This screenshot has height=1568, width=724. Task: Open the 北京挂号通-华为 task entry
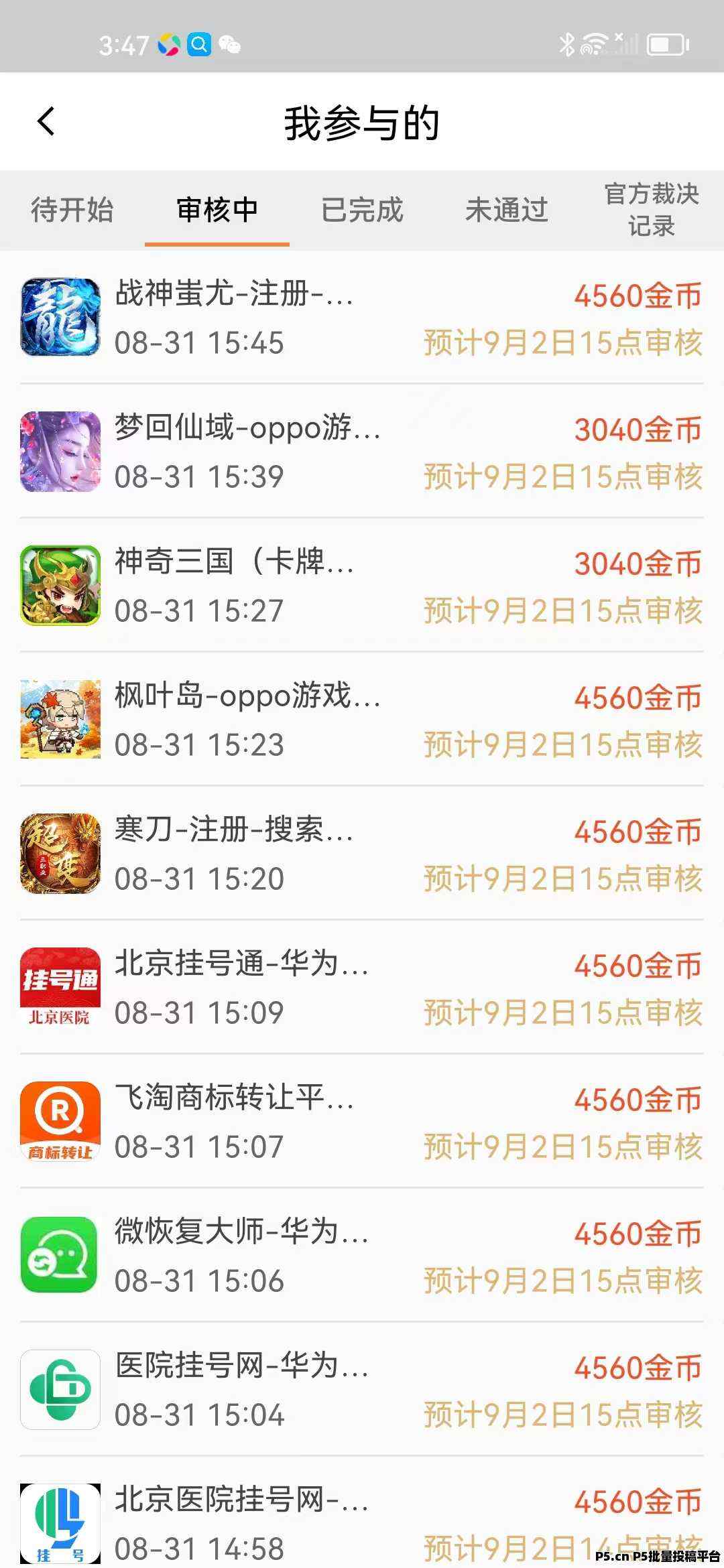[362, 988]
